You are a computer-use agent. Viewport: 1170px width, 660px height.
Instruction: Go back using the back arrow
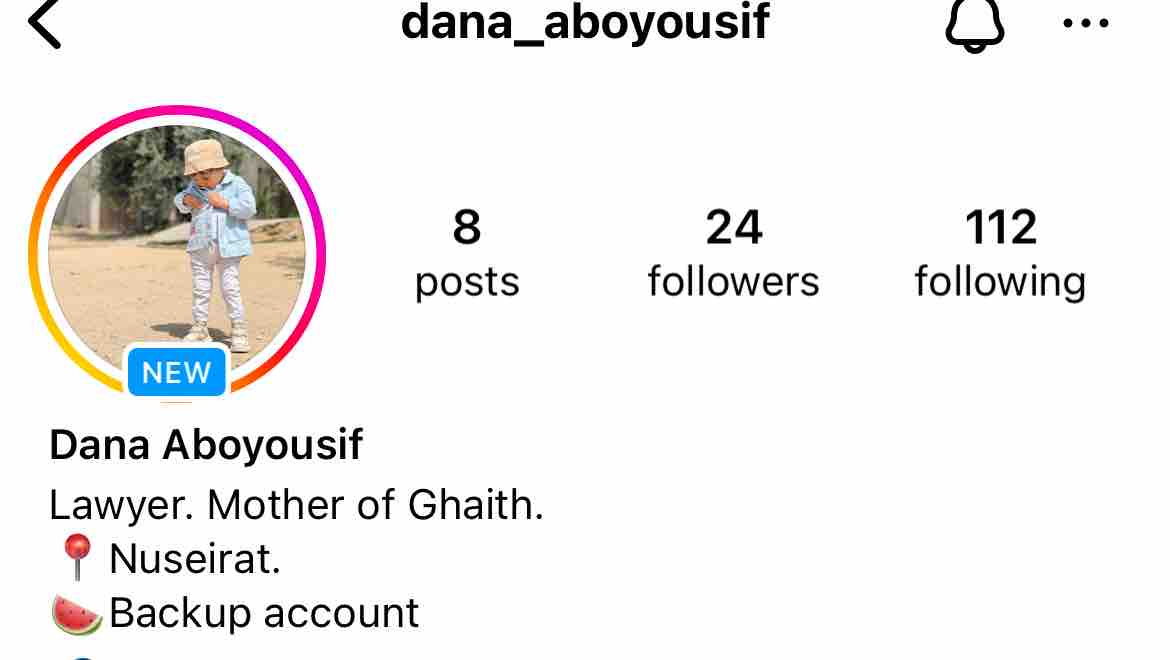click(x=45, y=24)
